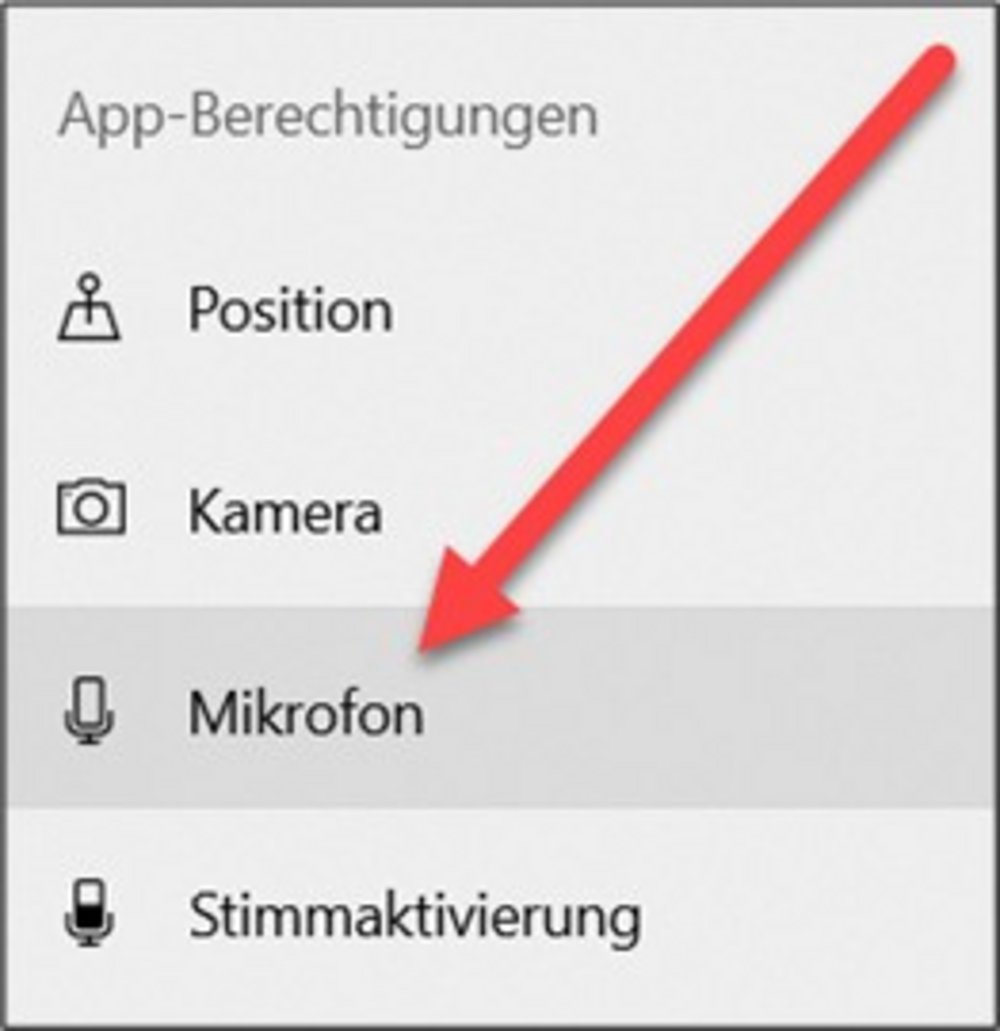Open the Mikrofon settings entry
The width and height of the screenshot is (1000, 1031).
pyautogui.click(x=305, y=715)
